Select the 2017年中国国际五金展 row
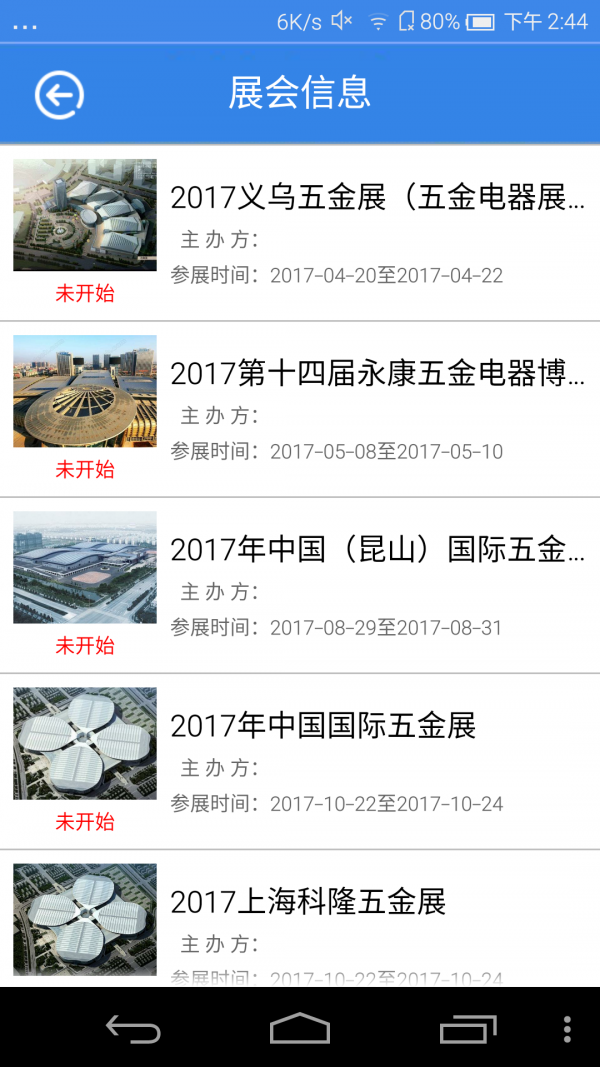Viewport: 600px width, 1067px height. click(300, 761)
